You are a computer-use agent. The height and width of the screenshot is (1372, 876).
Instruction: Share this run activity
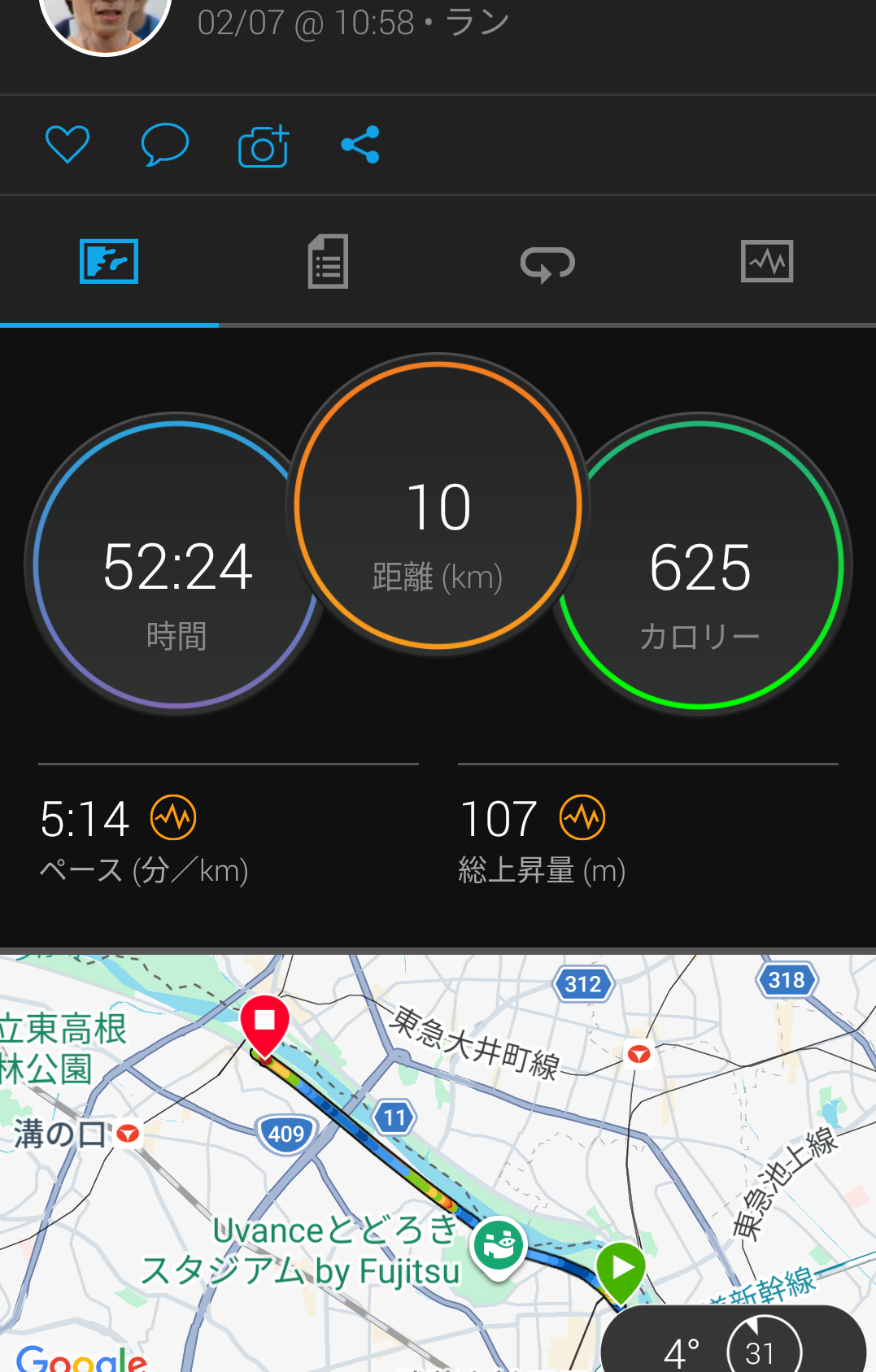[x=360, y=145]
